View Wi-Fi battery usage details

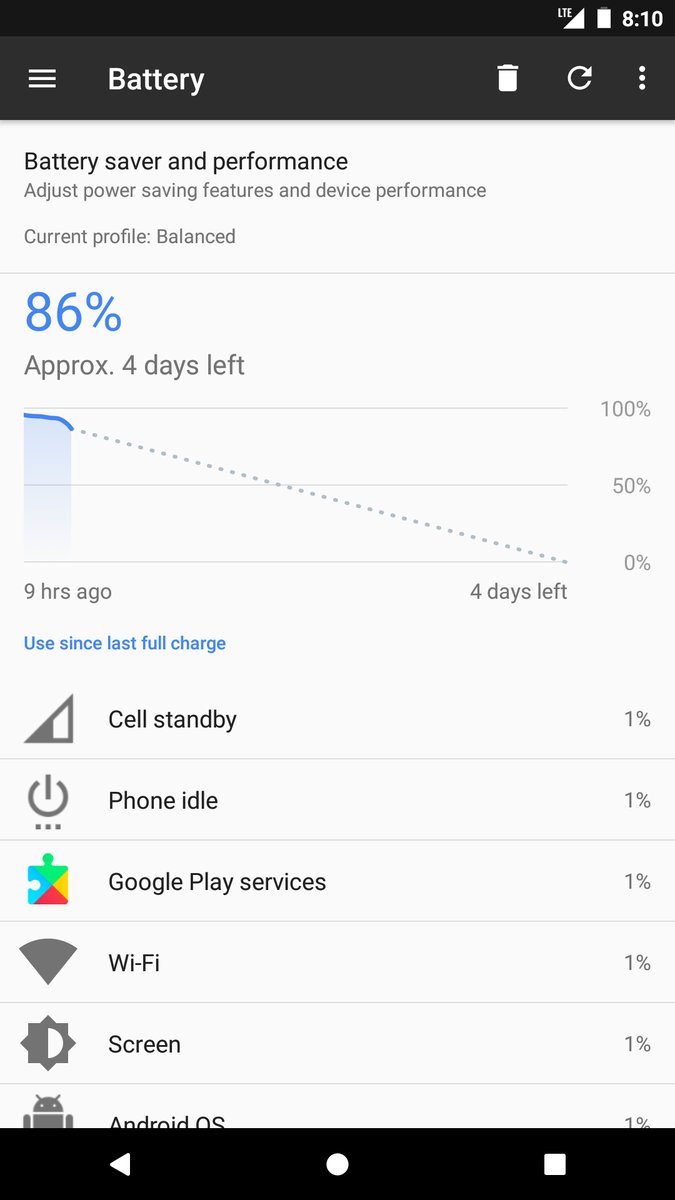click(337, 962)
